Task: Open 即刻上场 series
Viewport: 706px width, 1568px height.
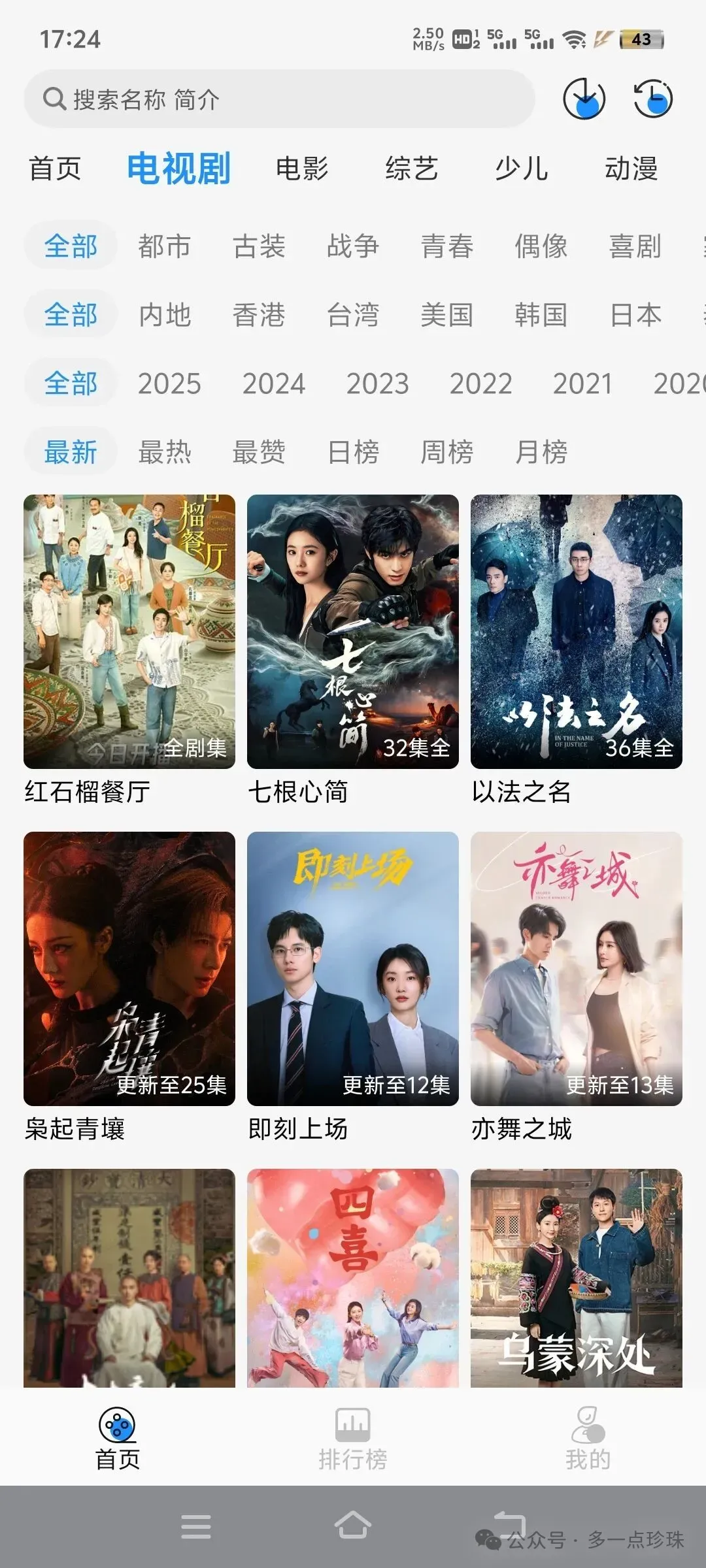Action: pos(353,969)
